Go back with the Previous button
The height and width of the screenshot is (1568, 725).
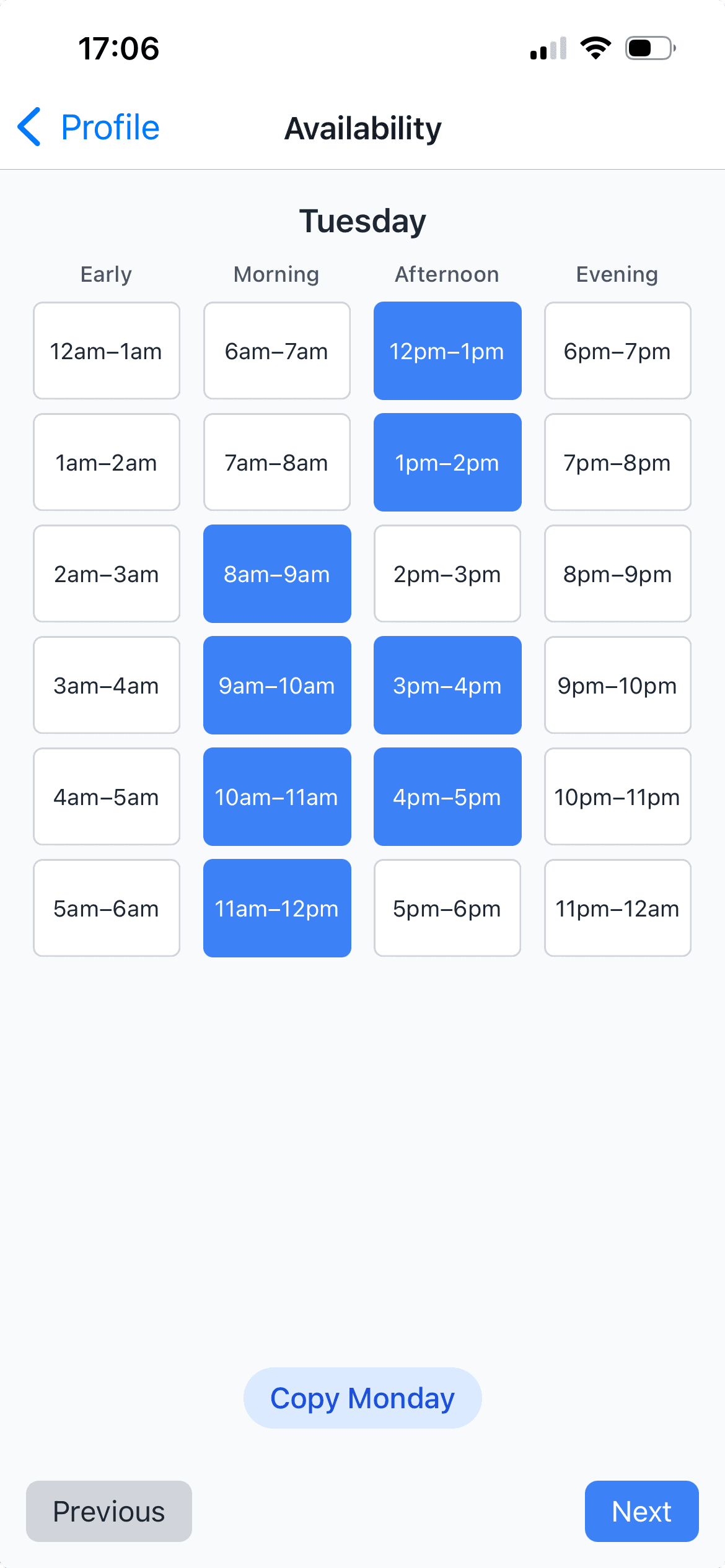click(x=108, y=1511)
